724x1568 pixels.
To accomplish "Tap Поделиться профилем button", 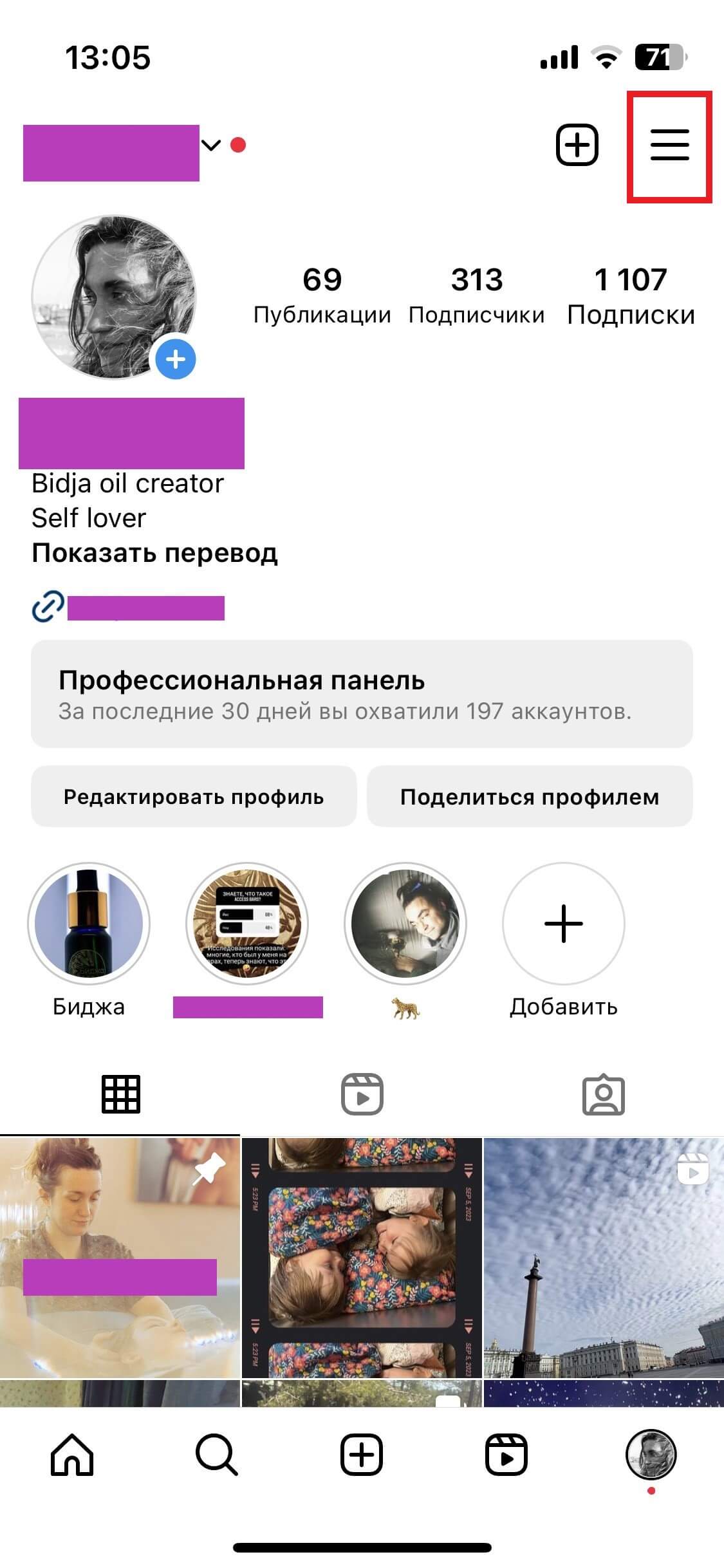I will point(530,796).
